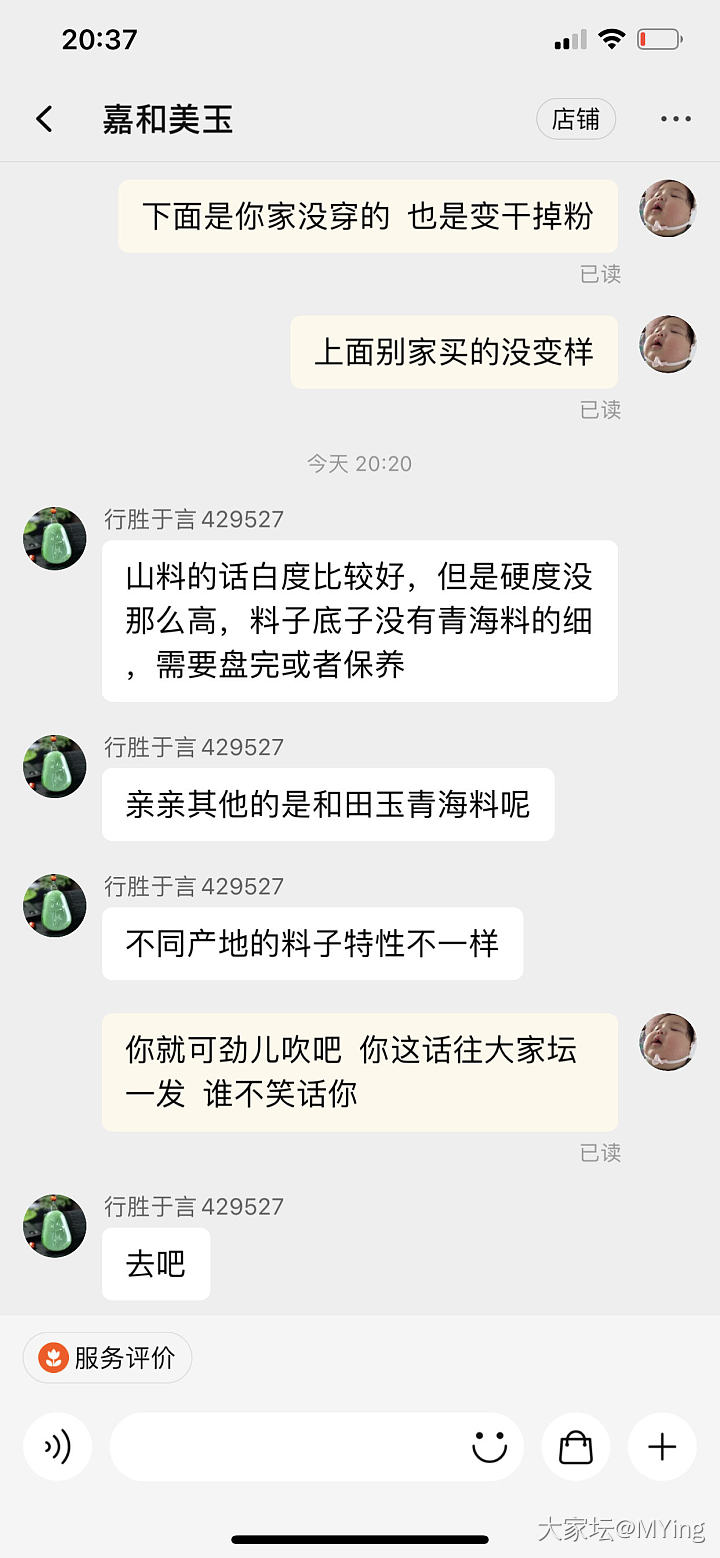Open the 店铺 shop page

pyautogui.click(x=576, y=120)
